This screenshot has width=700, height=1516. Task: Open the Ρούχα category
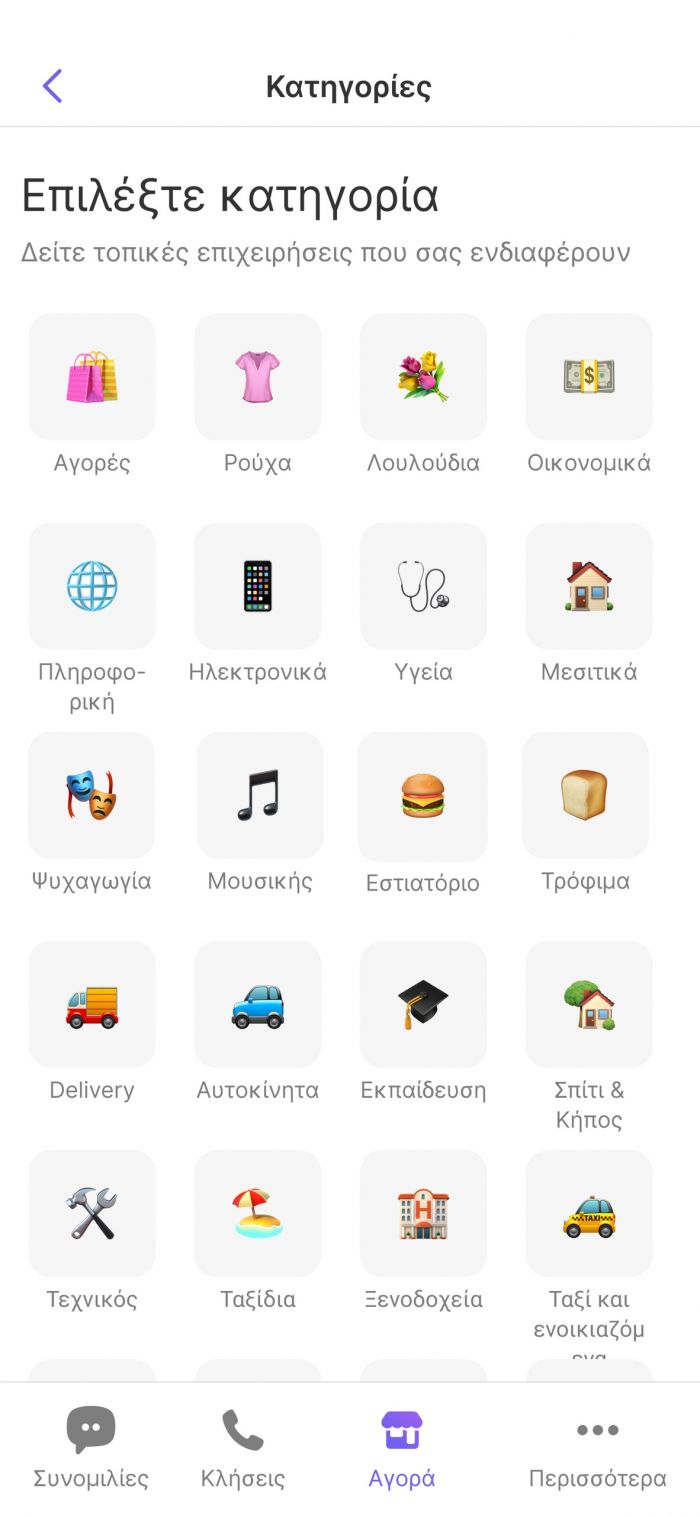coord(258,377)
